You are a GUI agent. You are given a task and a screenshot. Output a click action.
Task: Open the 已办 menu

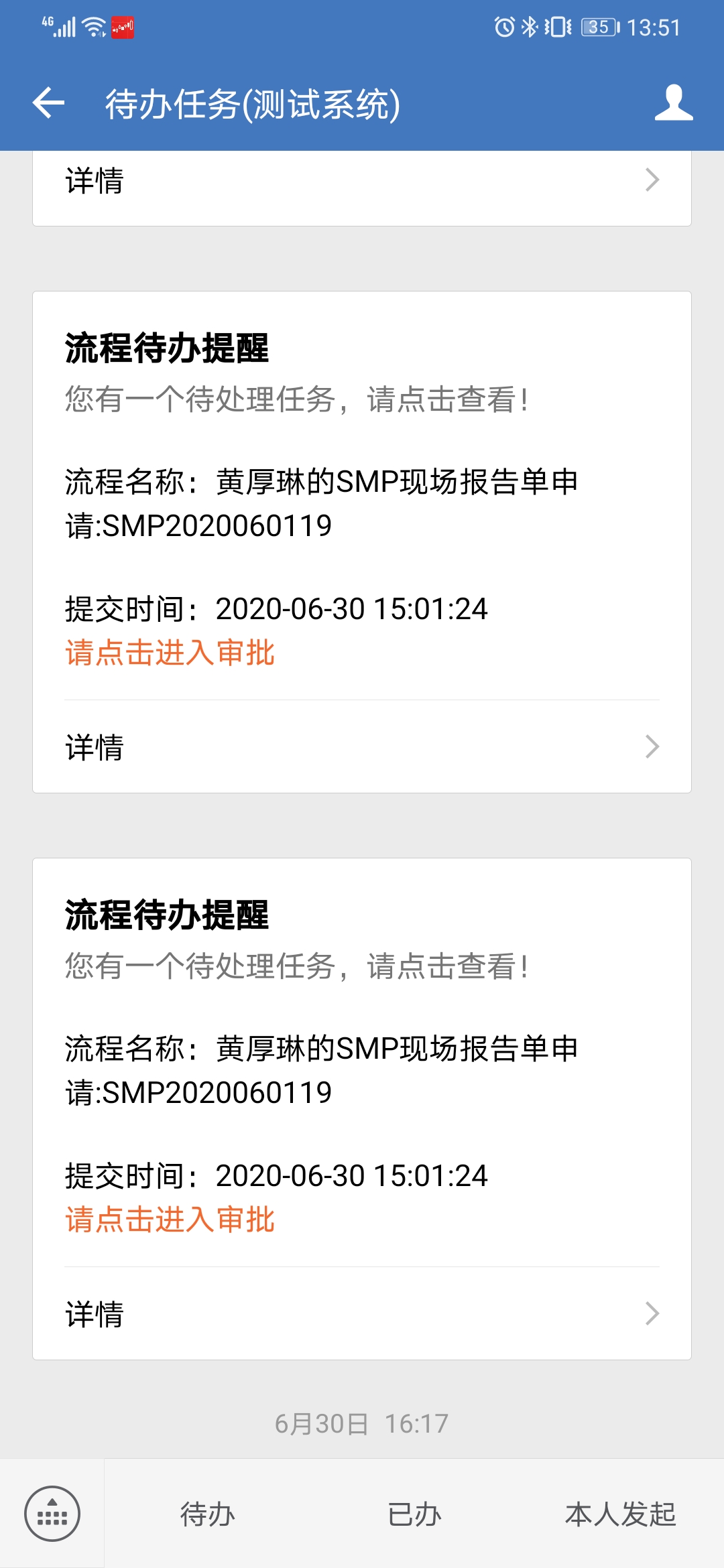click(414, 1514)
